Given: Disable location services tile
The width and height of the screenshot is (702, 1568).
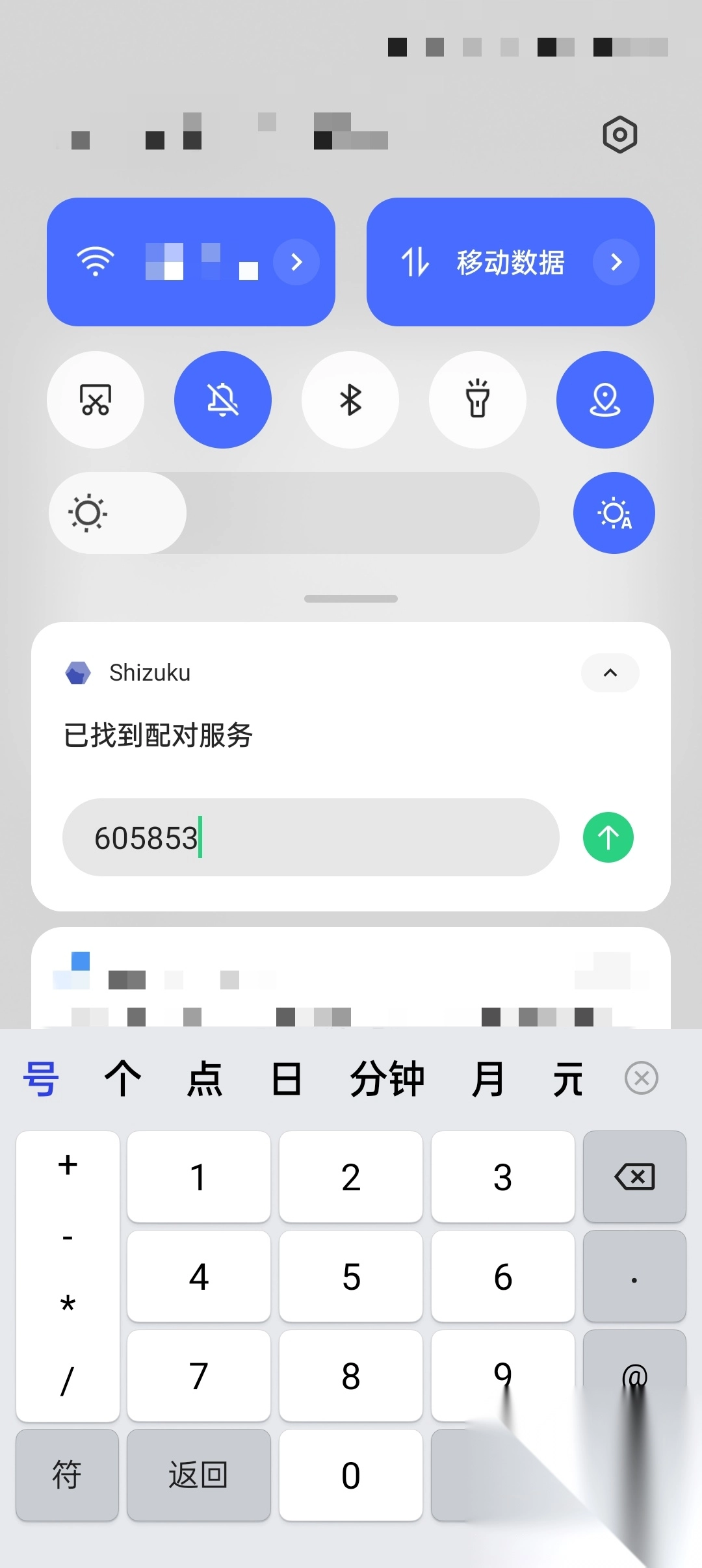Looking at the screenshot, I should tap(605, 400).
